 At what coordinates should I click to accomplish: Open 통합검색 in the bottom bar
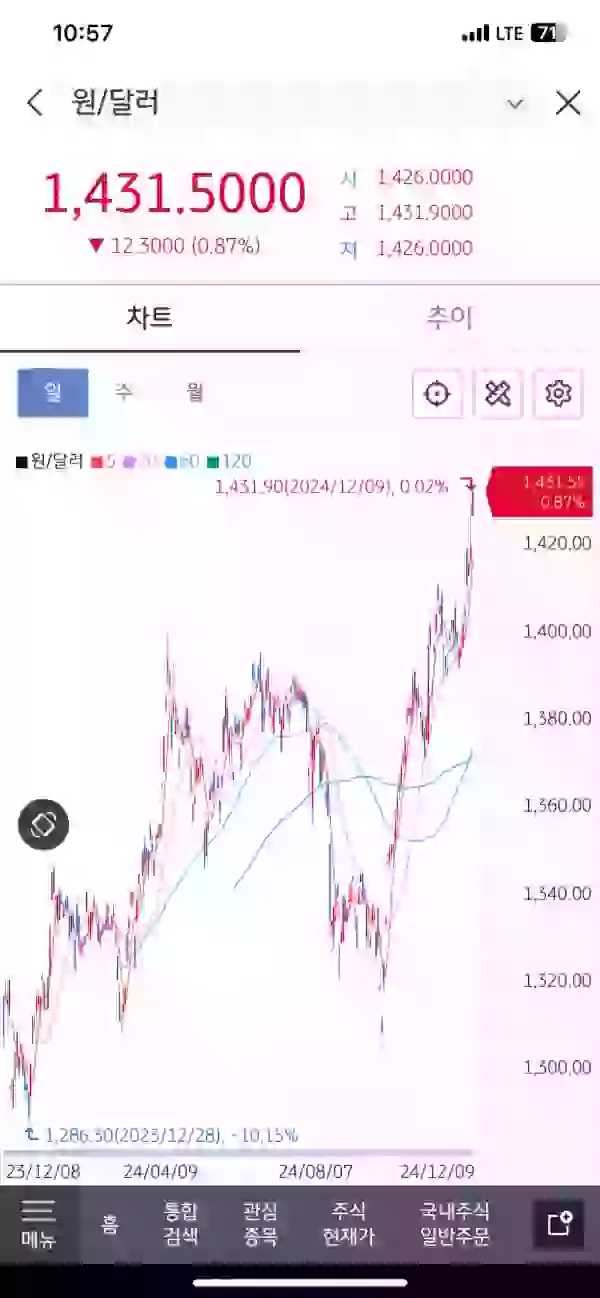pos(181,1224)
